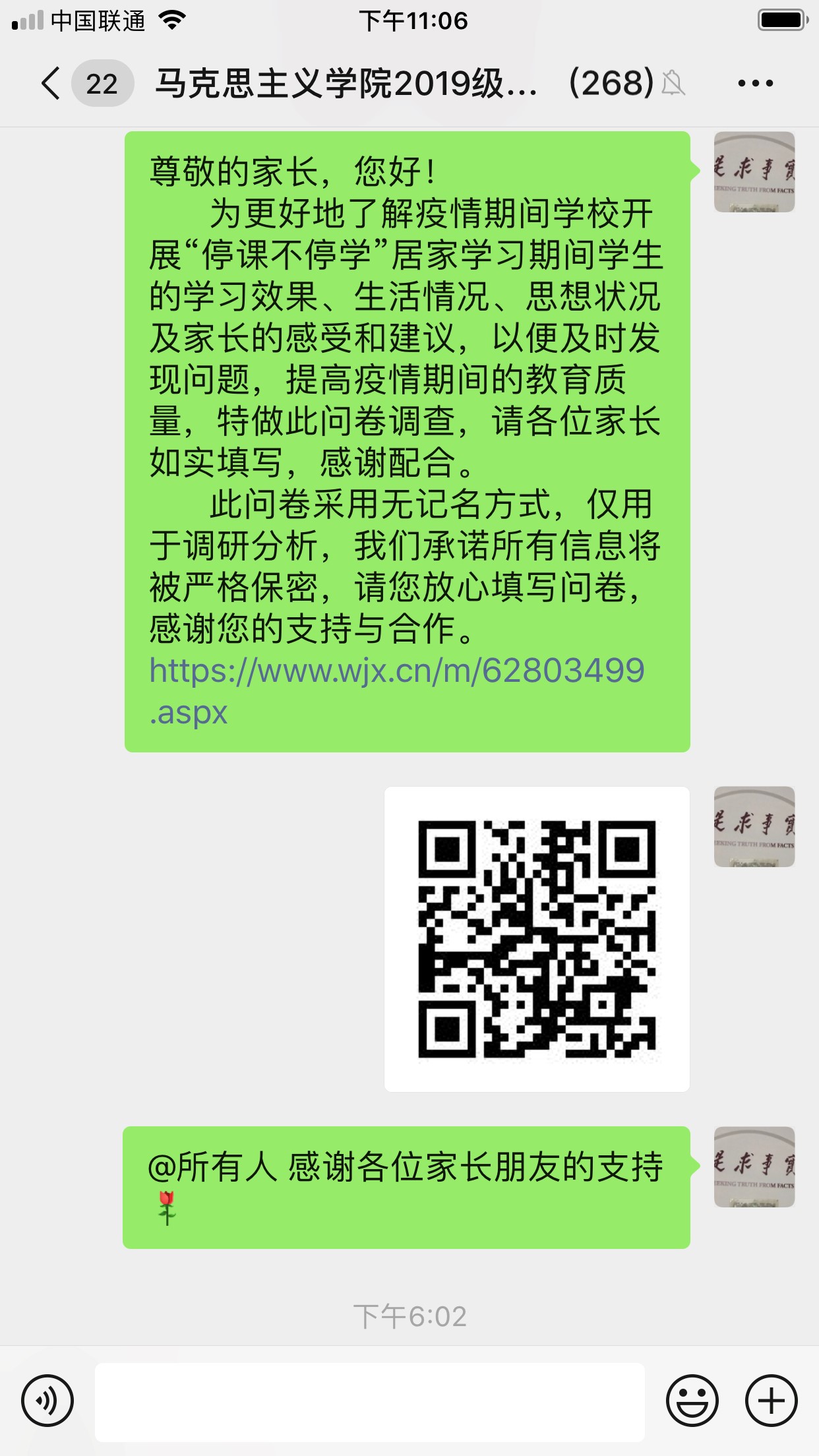
Task: Go back to the chat list
Action: pyautogui.click(x=51, y=84)
